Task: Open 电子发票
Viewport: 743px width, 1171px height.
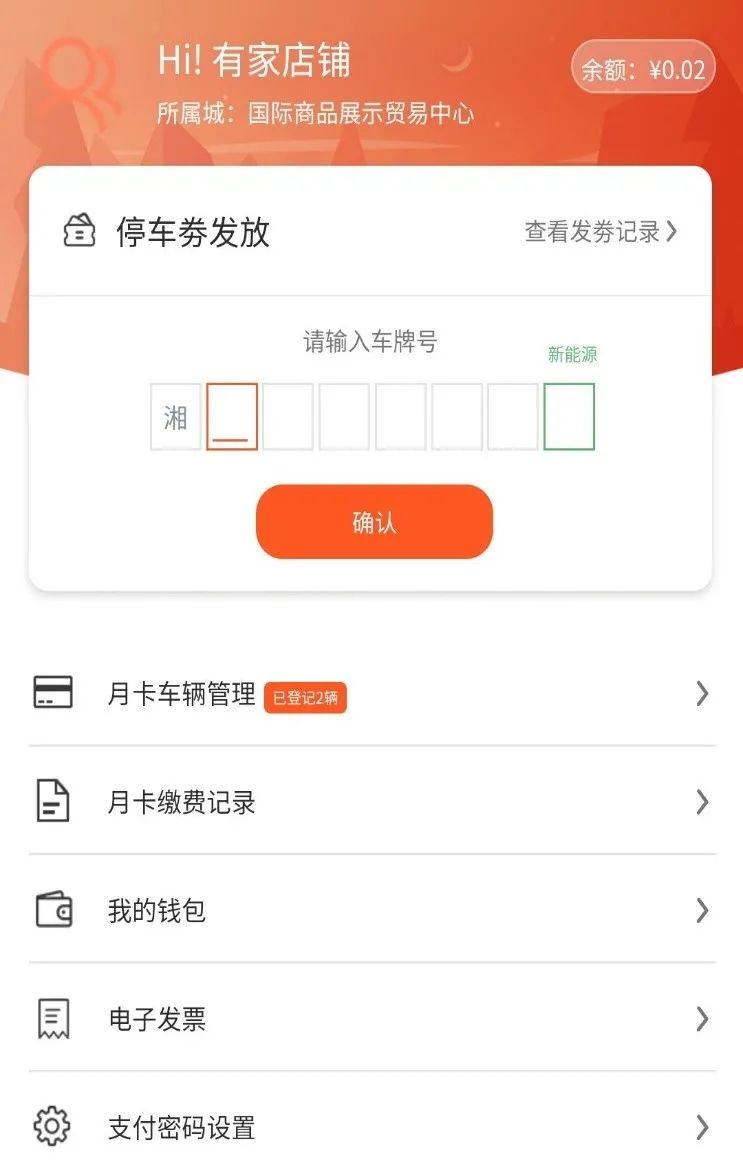Action: click(371, 1019)
